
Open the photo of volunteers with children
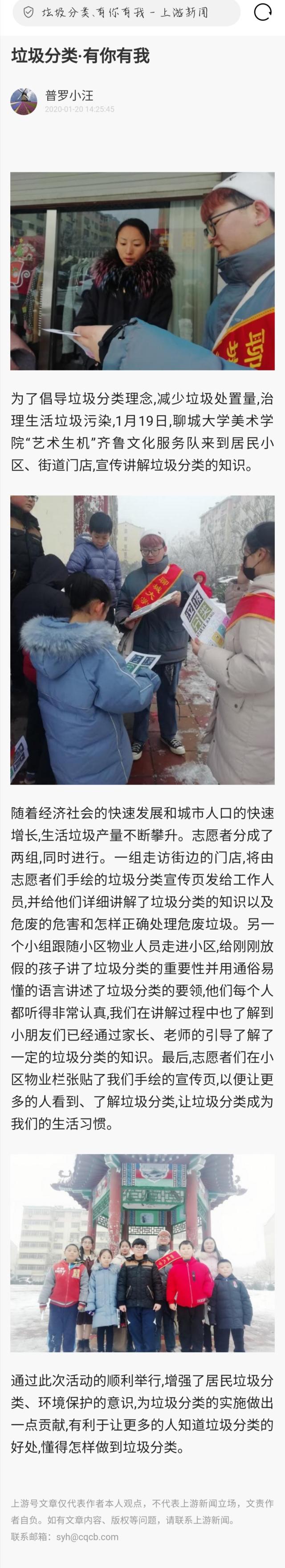tap(142, 640)
